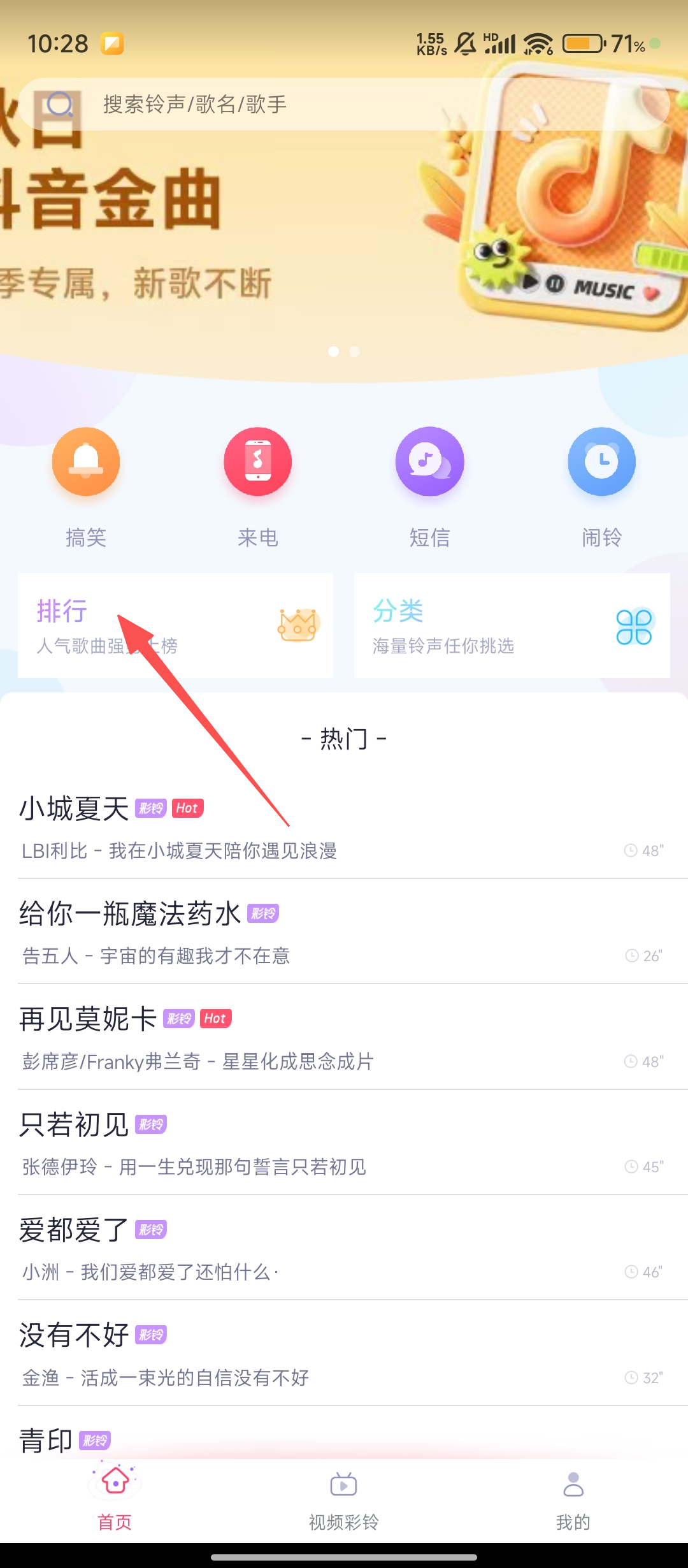Image resolution: width=688 pixels, height=1568 pixels.
Task: Play the ringtone 爱都爱了
Action: tap(344, 1248)
